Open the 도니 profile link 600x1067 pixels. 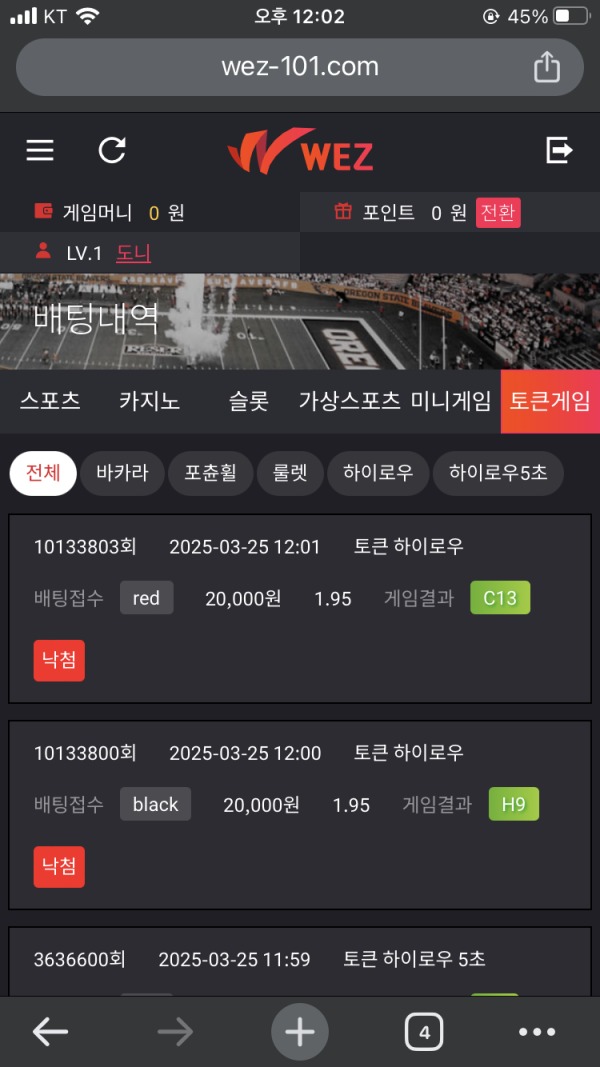[x=133, y=253]
